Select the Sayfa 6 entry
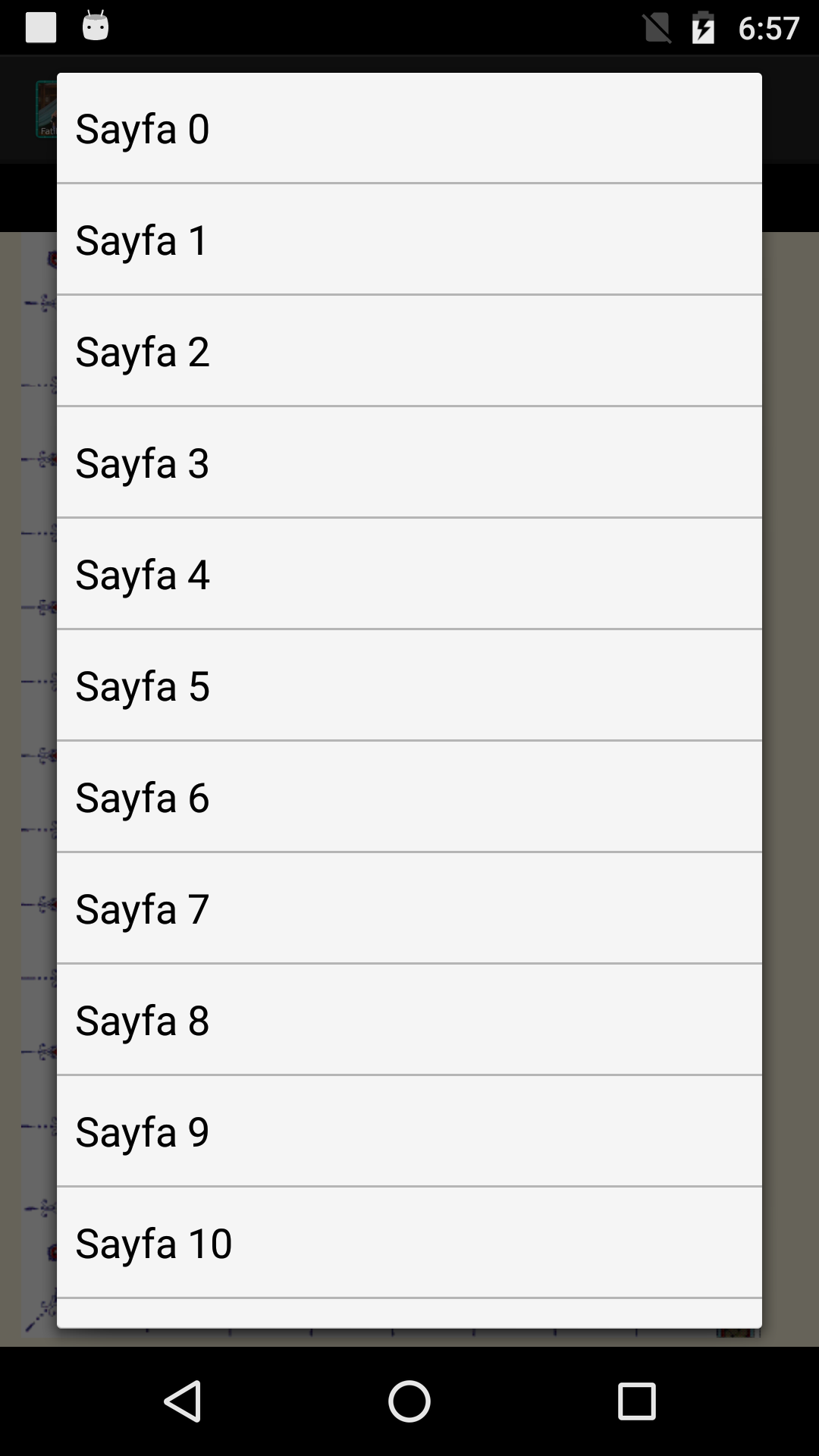Screen dimensions: 819x1456 (409, 797)
